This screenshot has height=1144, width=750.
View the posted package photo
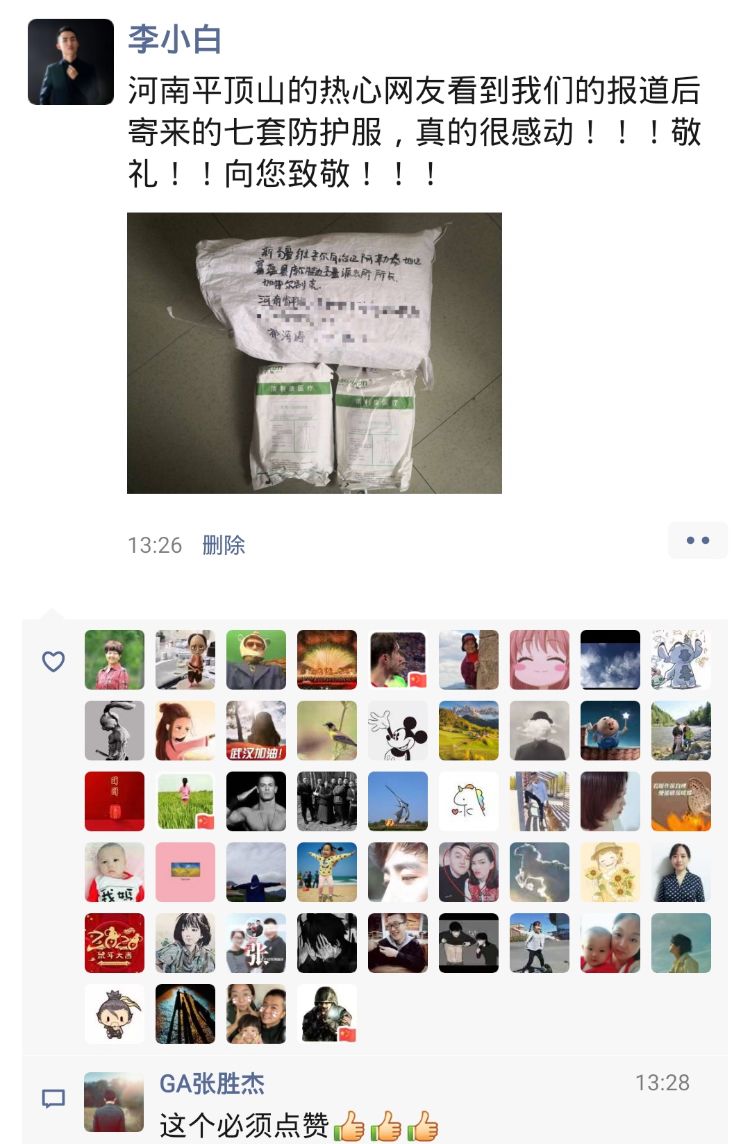[314, 353]
